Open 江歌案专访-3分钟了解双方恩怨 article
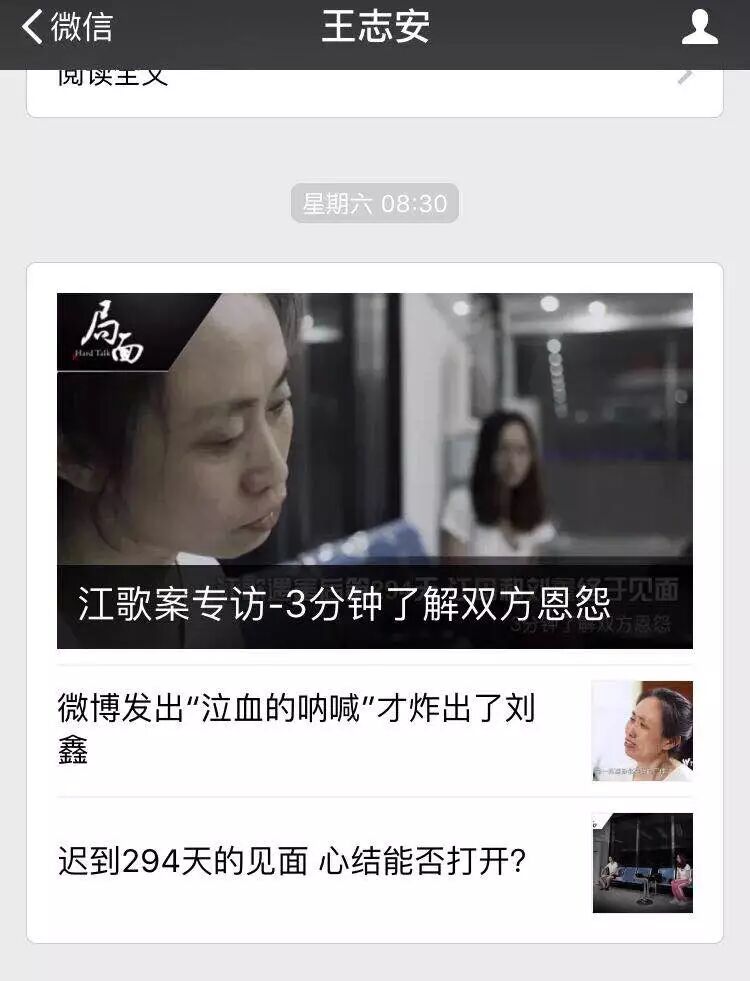Viewport: 750px width, 981px height. (x=374, y=470)
